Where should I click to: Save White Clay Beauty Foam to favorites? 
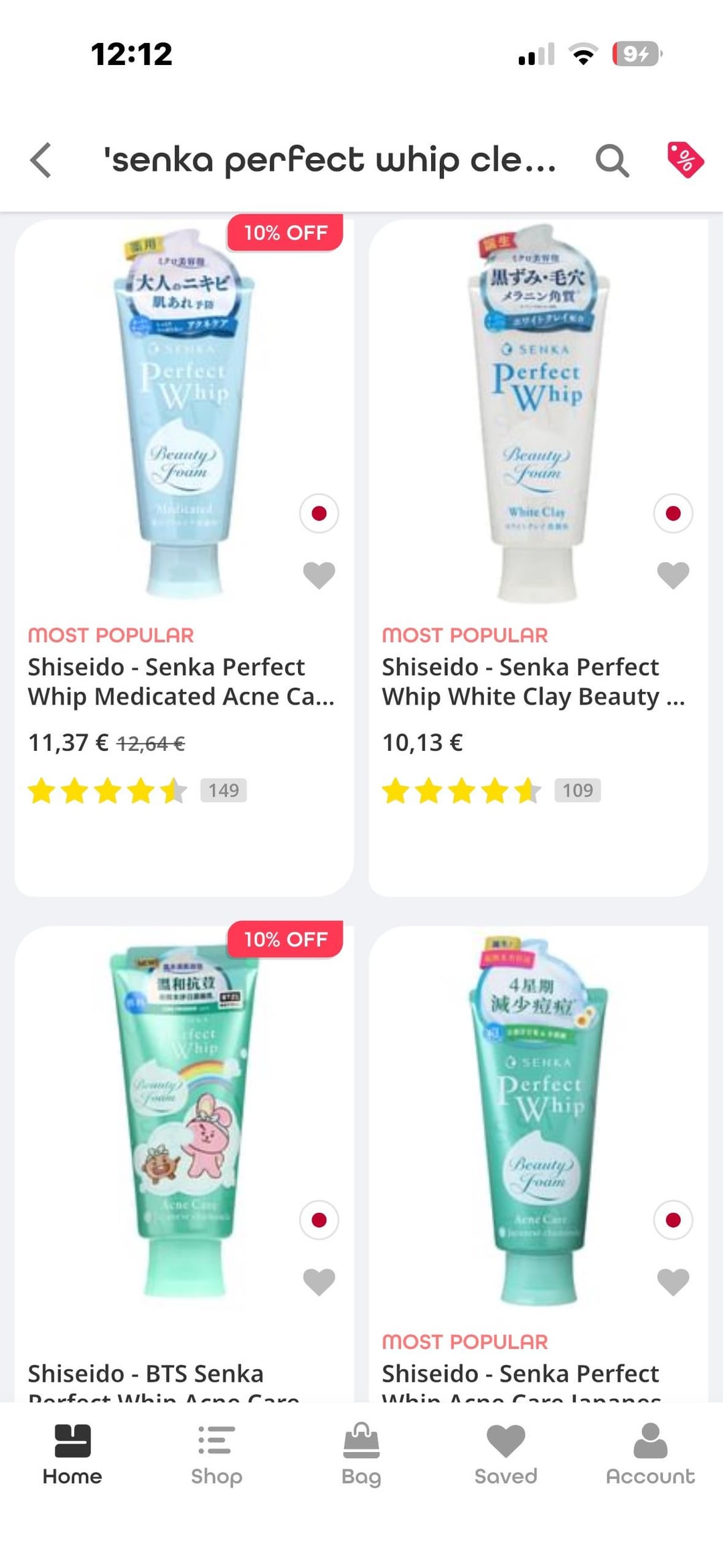point(673,575)
